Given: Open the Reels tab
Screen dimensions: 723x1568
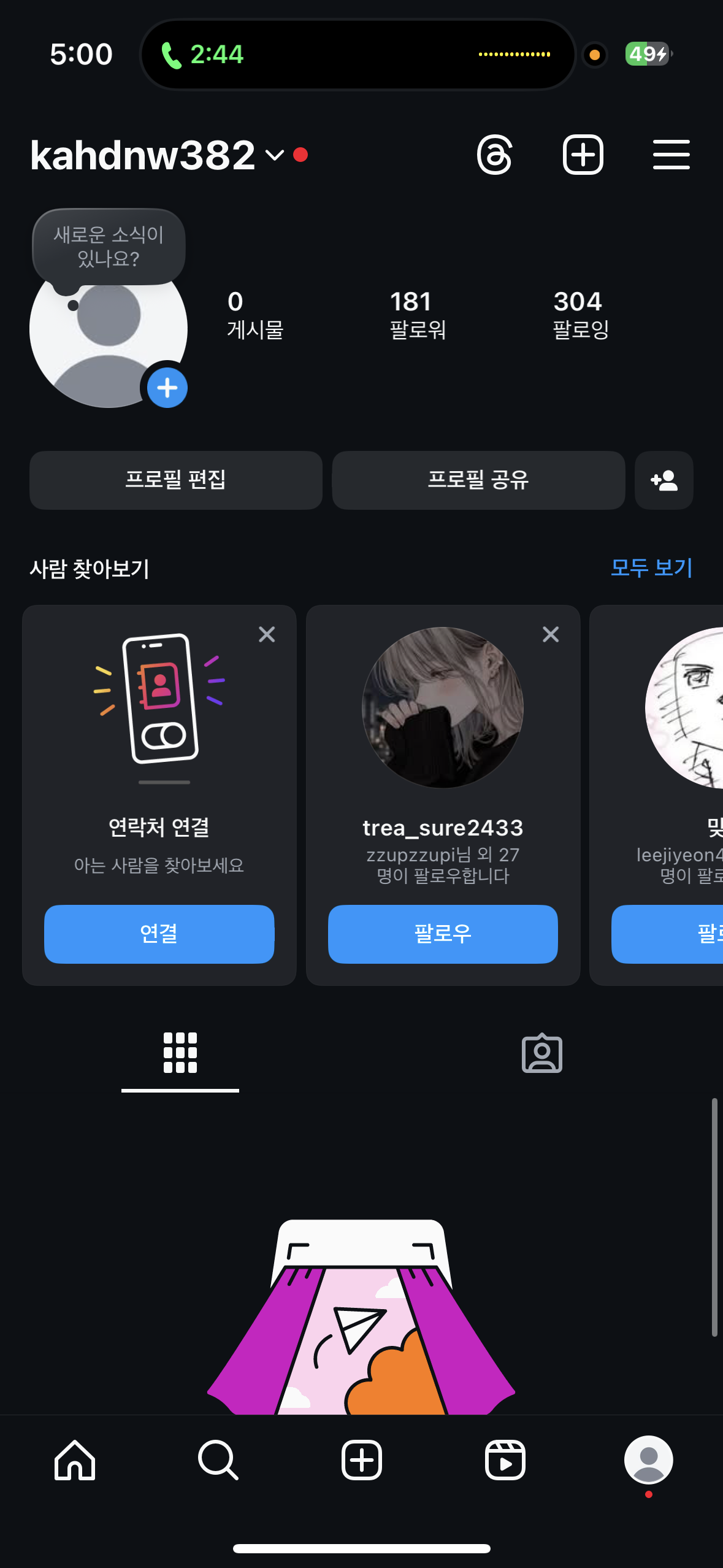Looking at the screenshot, I should pos(505,1460).
